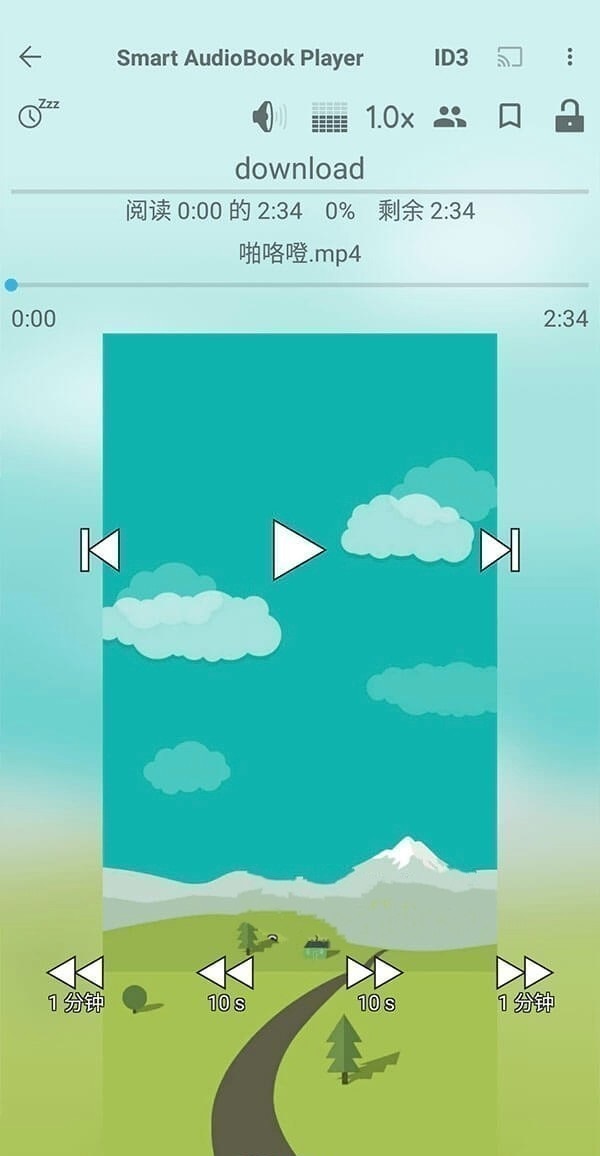Fast forward 1 分钟
This screenshot has height=1156, width=600.
pyautogui.click(x=525, y=981)
